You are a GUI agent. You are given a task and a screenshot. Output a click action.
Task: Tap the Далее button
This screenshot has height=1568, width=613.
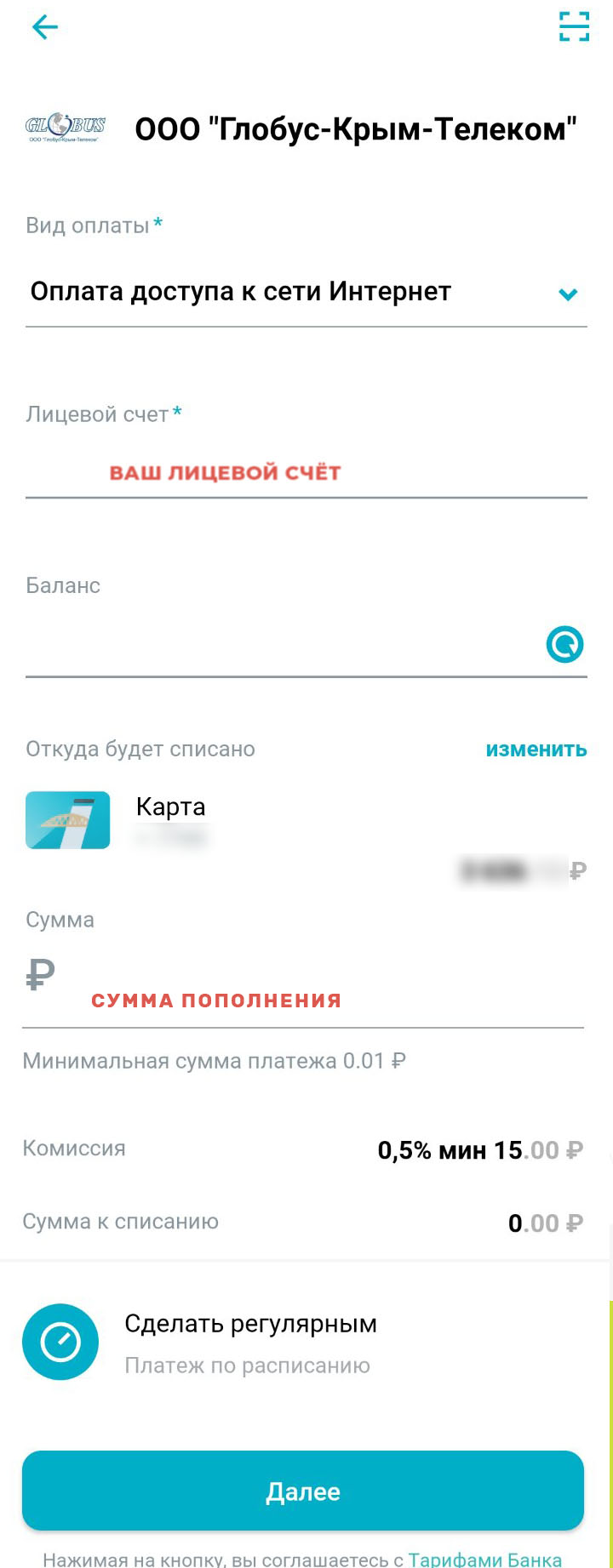(x=303, y=1491)
